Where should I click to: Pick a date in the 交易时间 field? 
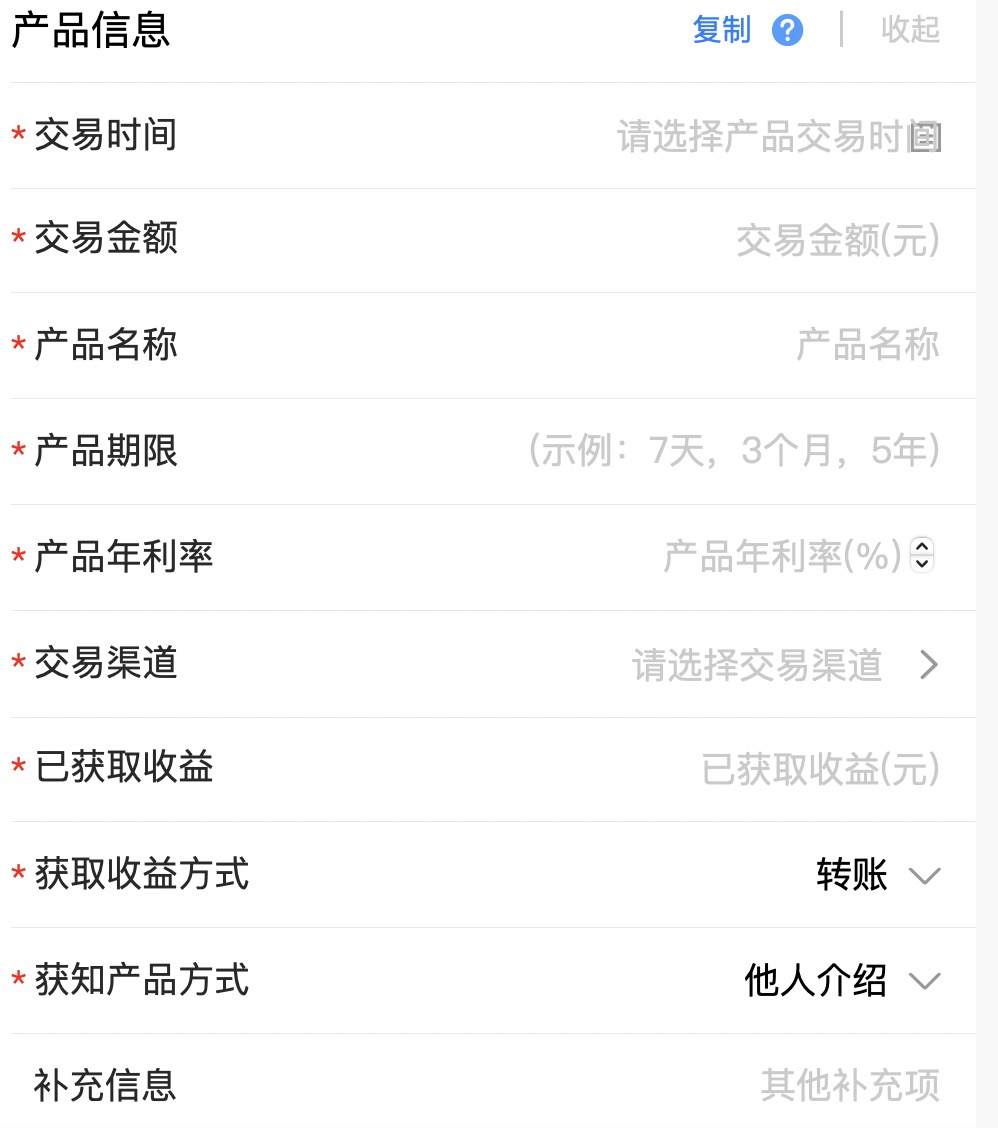[x=778, y=136]
